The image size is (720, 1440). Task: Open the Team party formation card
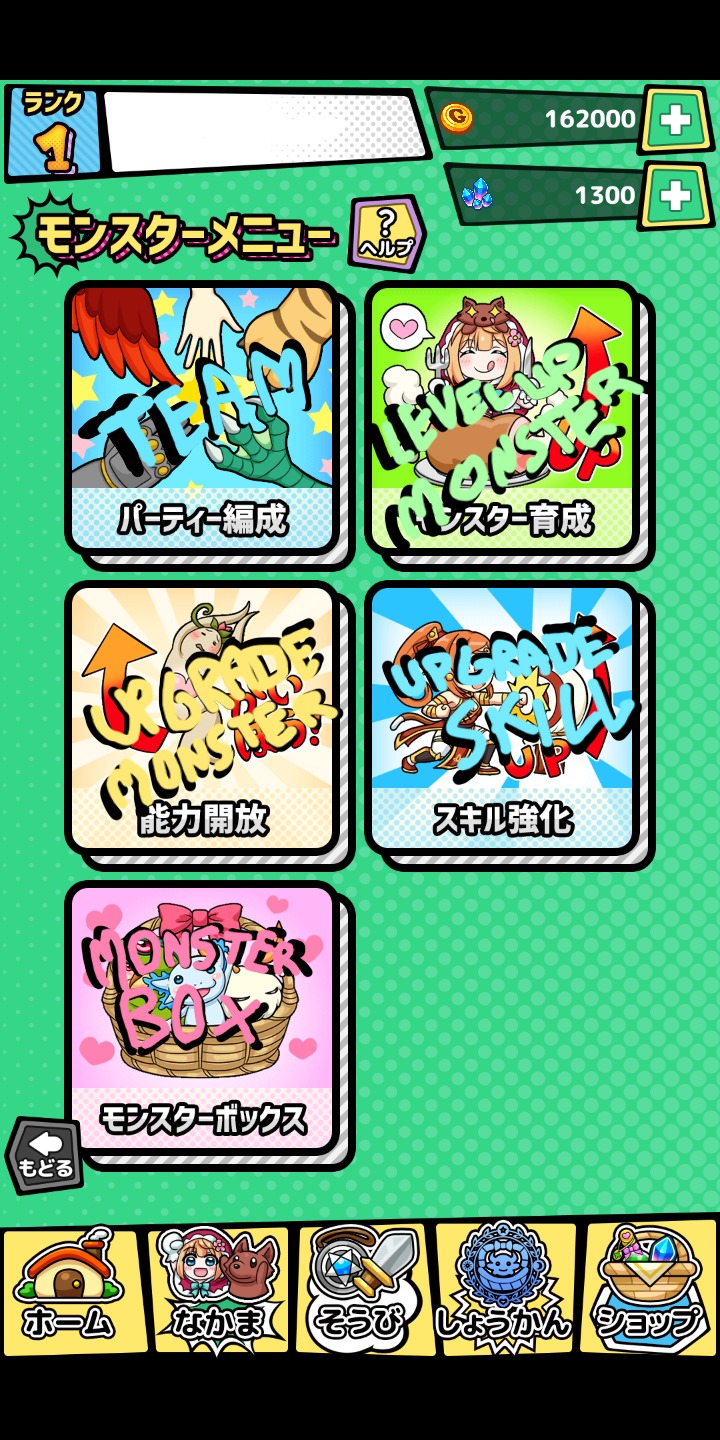202,418
